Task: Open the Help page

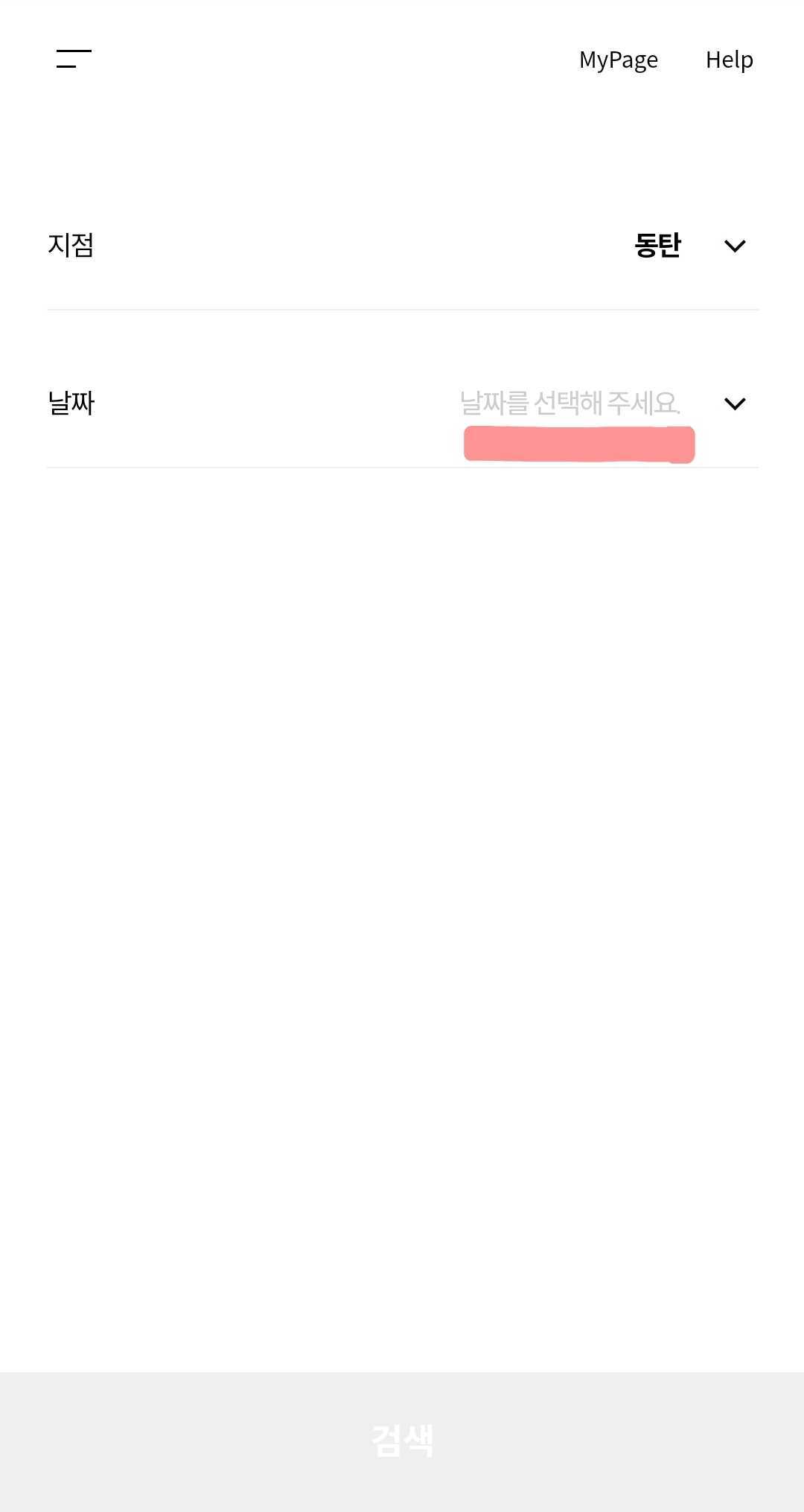Action: pos(729,60)
